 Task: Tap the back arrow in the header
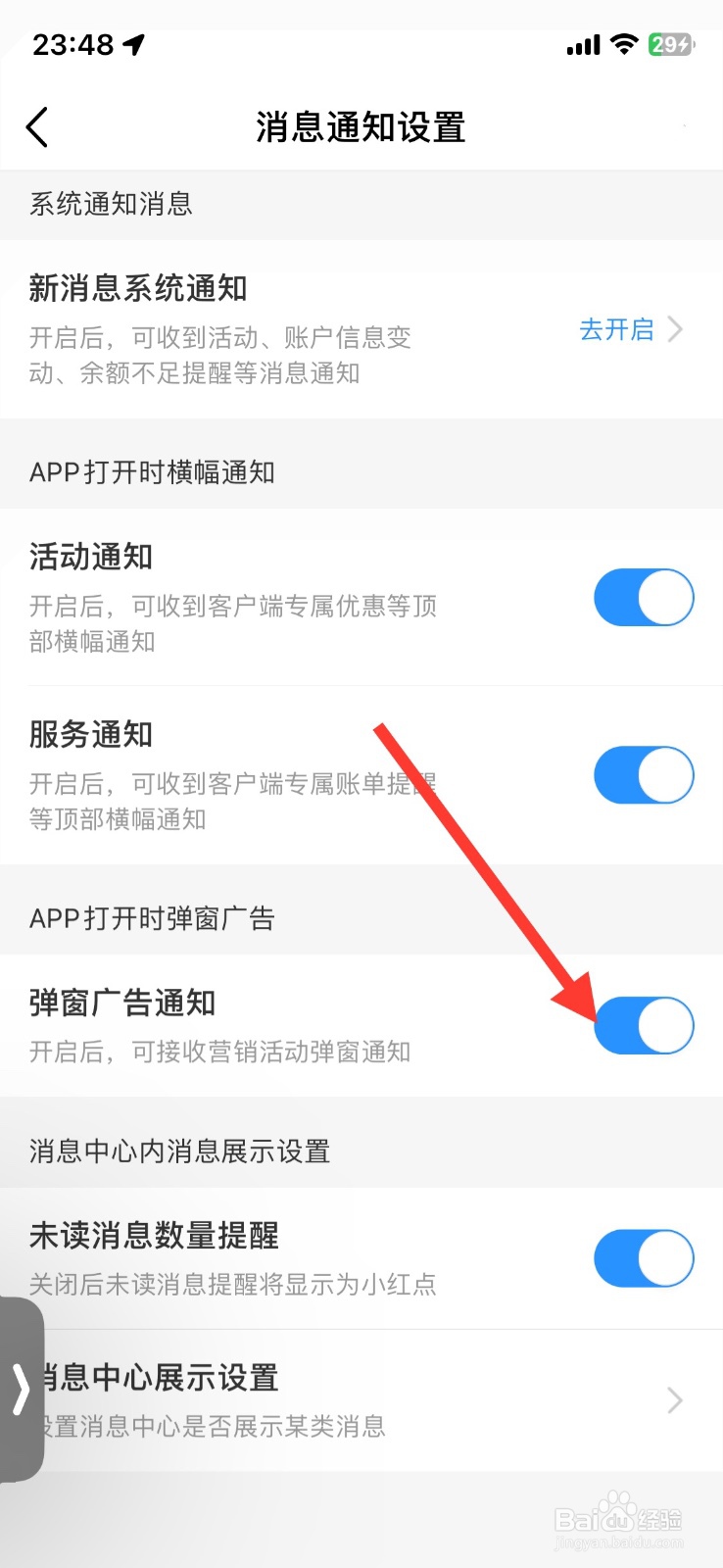tap(37, 127)
